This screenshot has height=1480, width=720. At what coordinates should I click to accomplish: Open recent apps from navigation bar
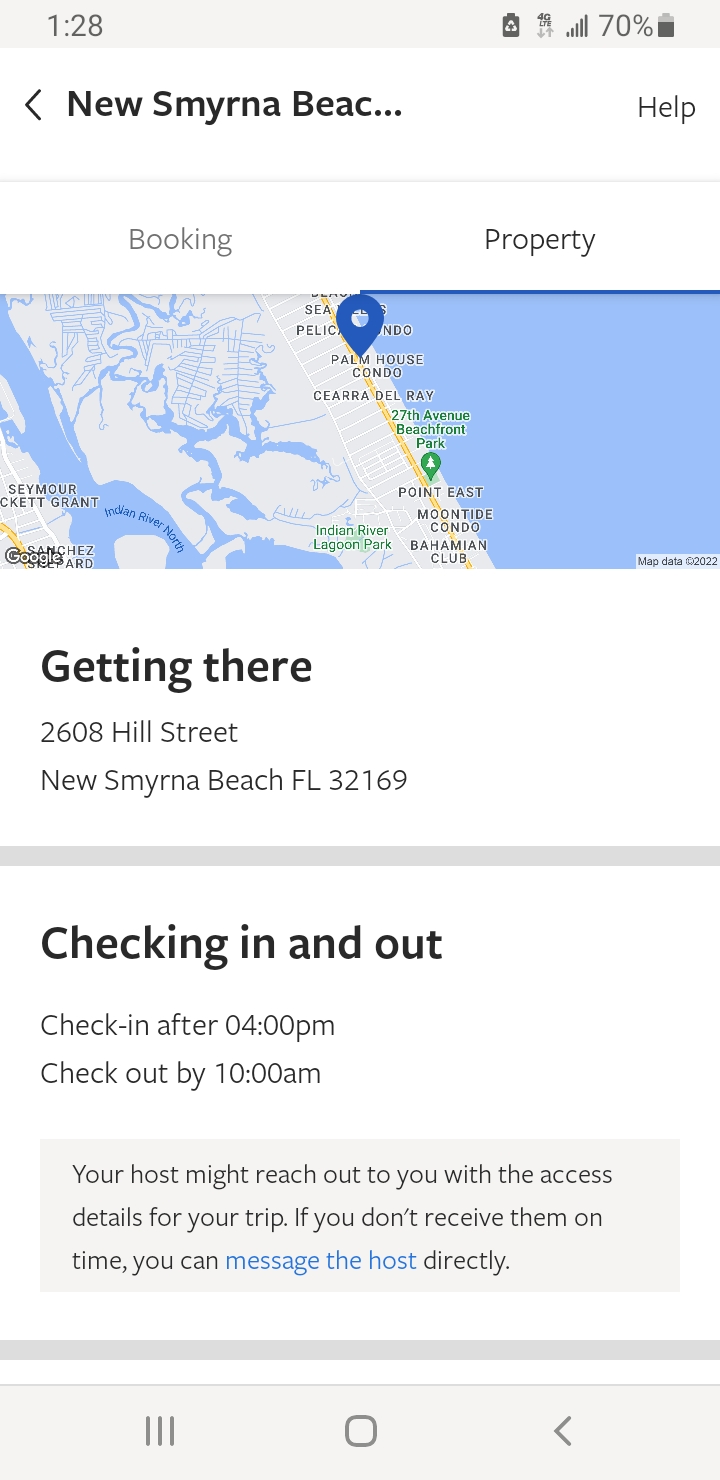(x=160, y=1431)
